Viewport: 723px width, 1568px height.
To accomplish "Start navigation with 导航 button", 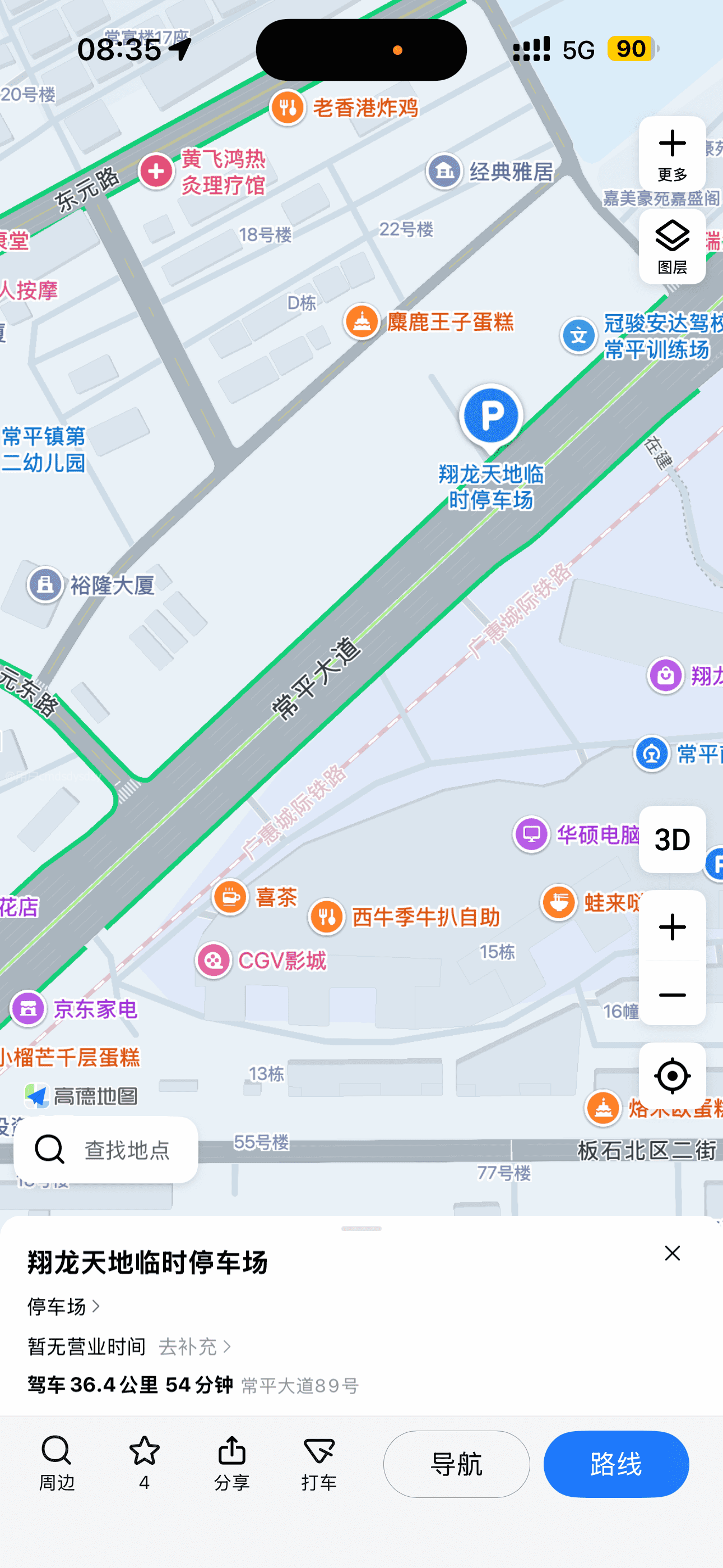I will [x=456, y=1464].
